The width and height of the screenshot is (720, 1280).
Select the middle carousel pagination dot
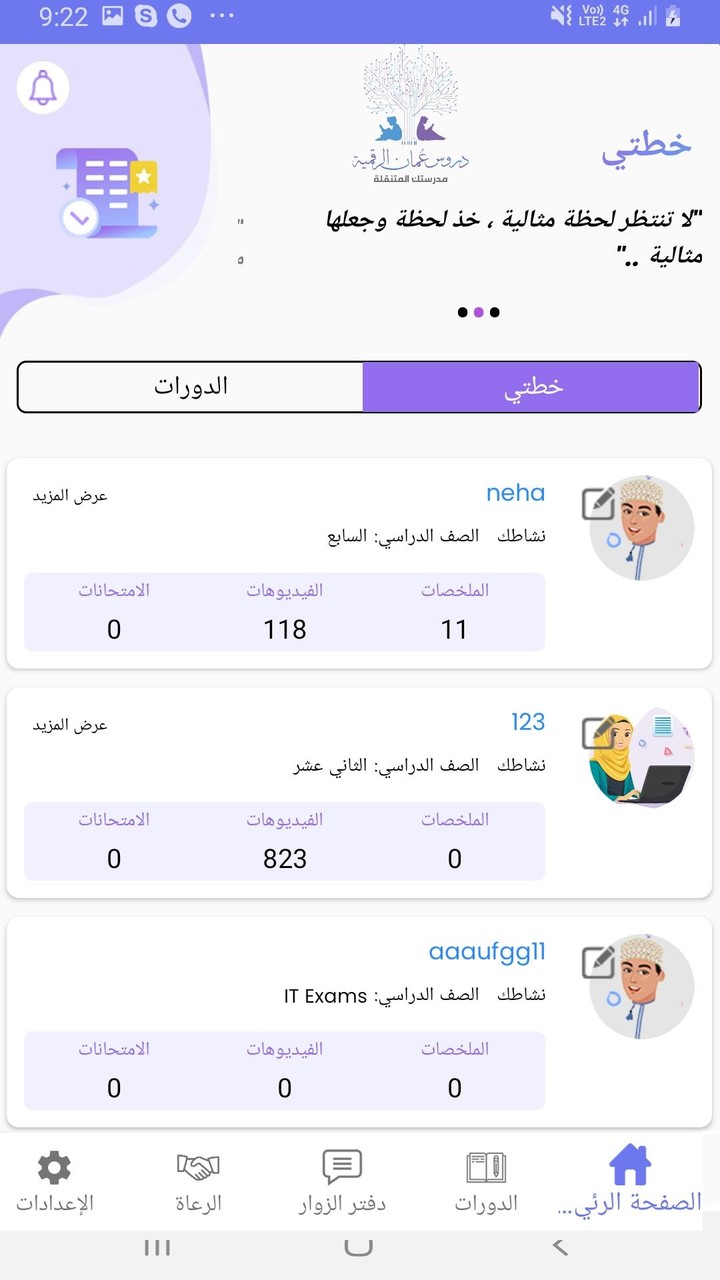click(478, 312)
